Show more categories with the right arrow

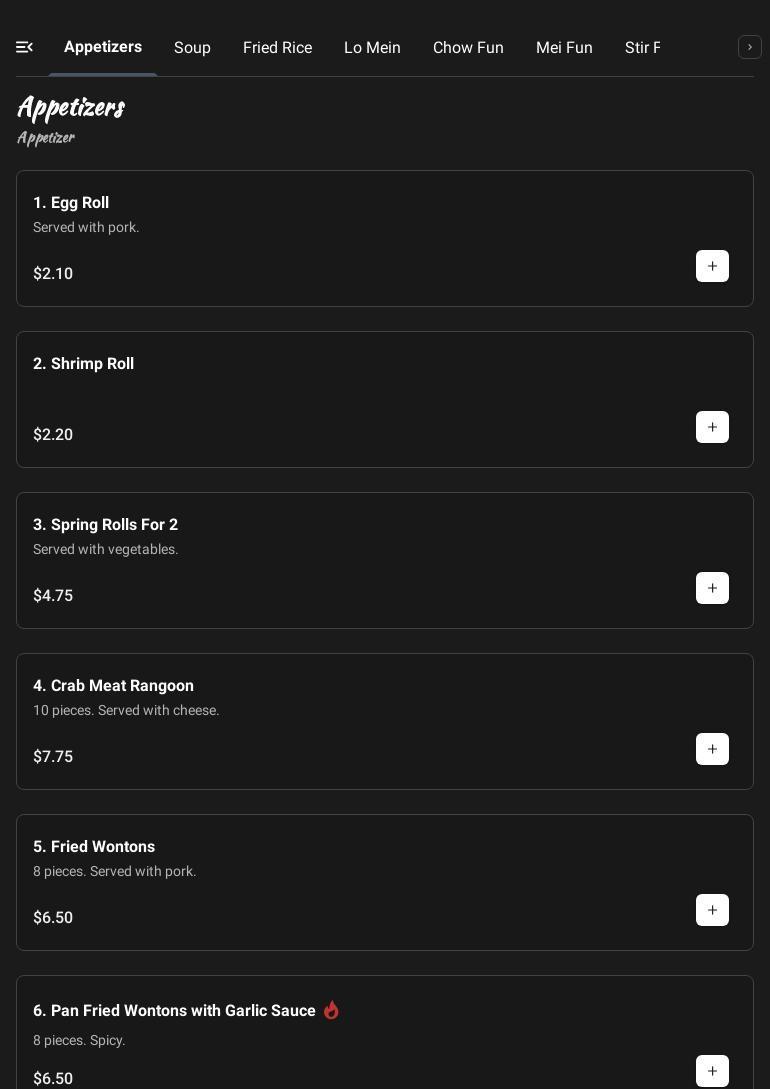(749, 47)
